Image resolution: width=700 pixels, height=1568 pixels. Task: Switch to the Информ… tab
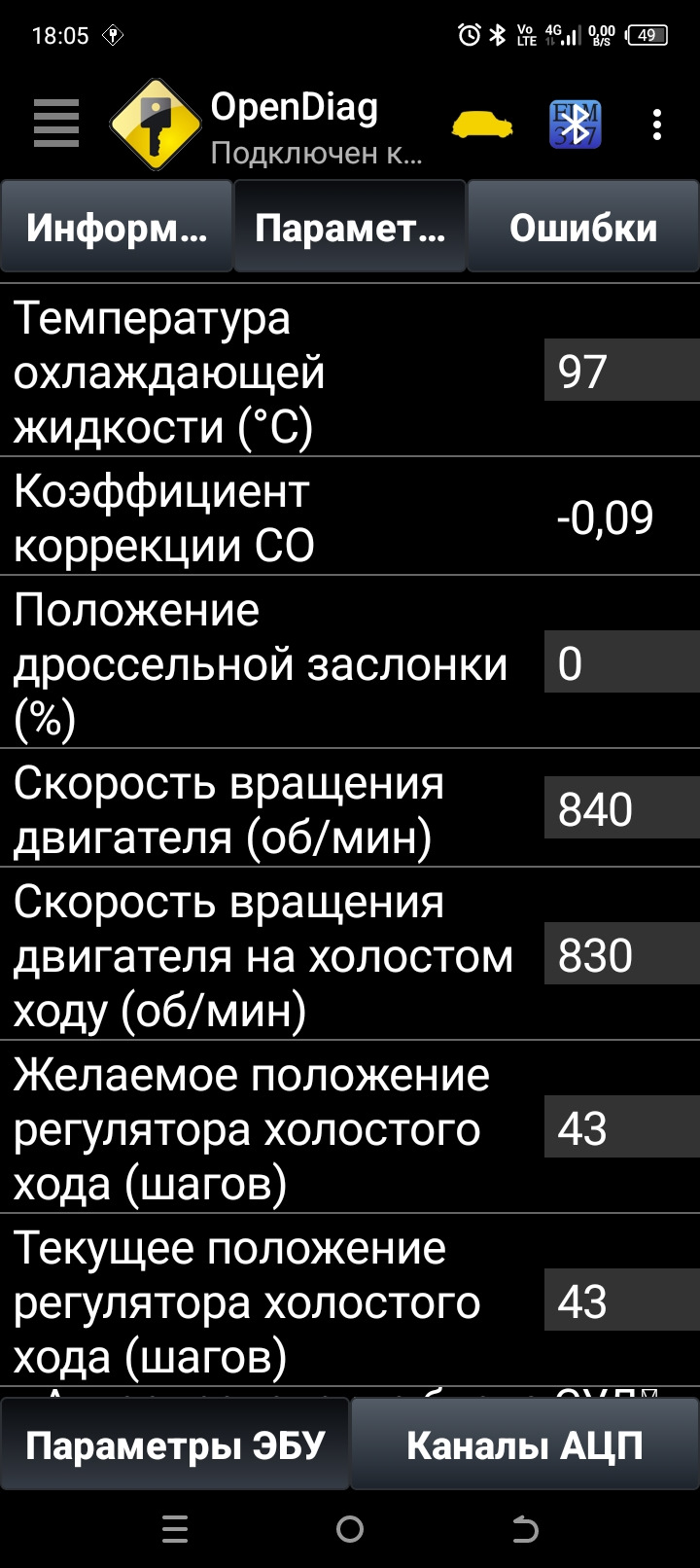117,228
